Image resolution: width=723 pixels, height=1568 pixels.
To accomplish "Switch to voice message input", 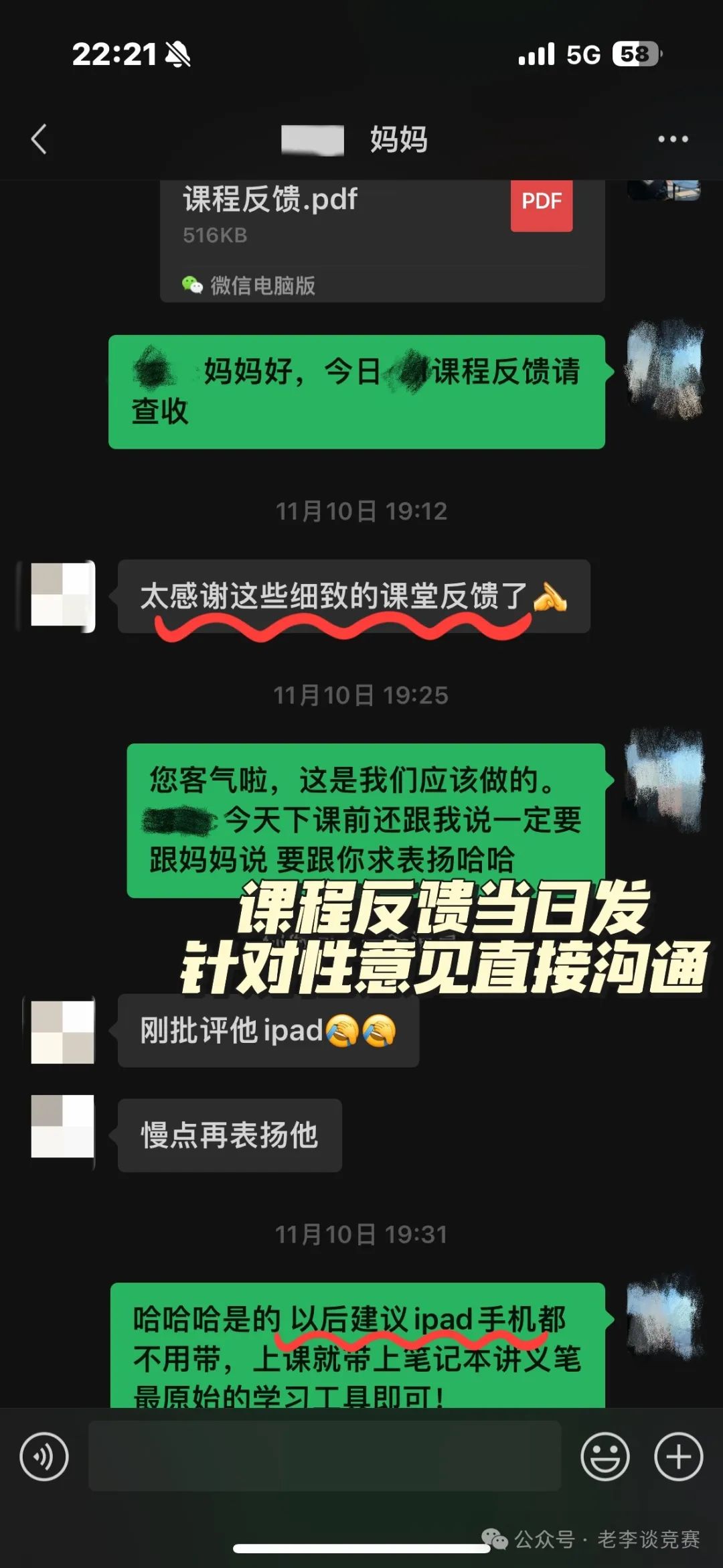I will point(44,1456).
